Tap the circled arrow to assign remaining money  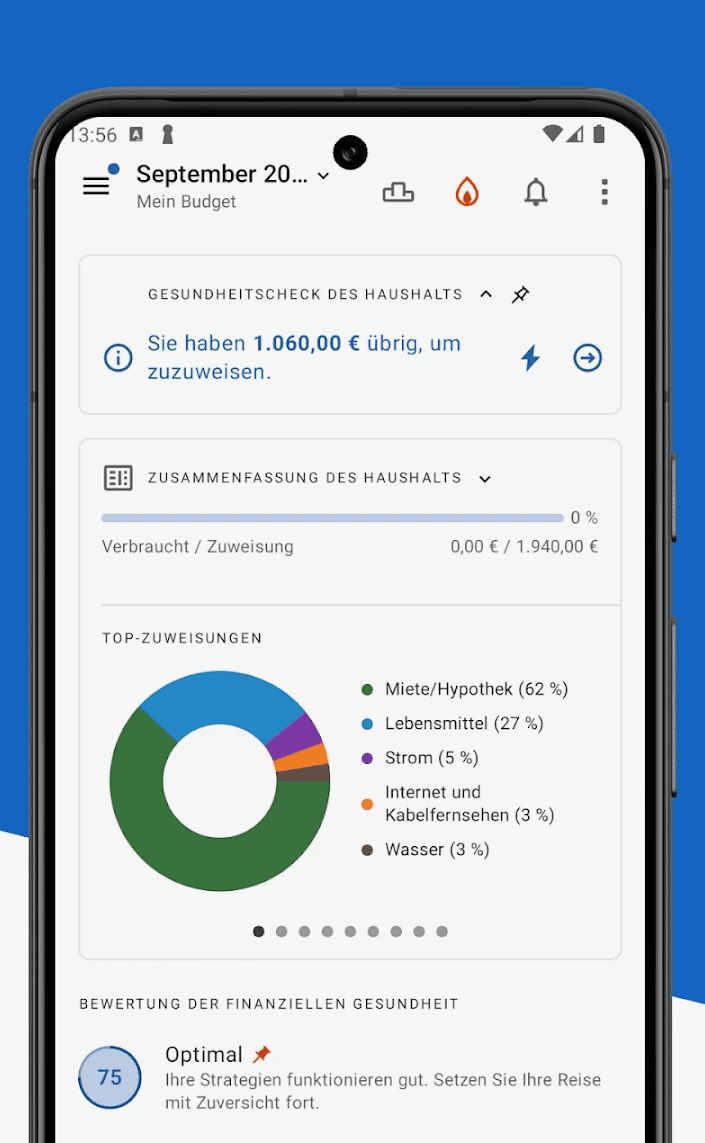(588, 358)
